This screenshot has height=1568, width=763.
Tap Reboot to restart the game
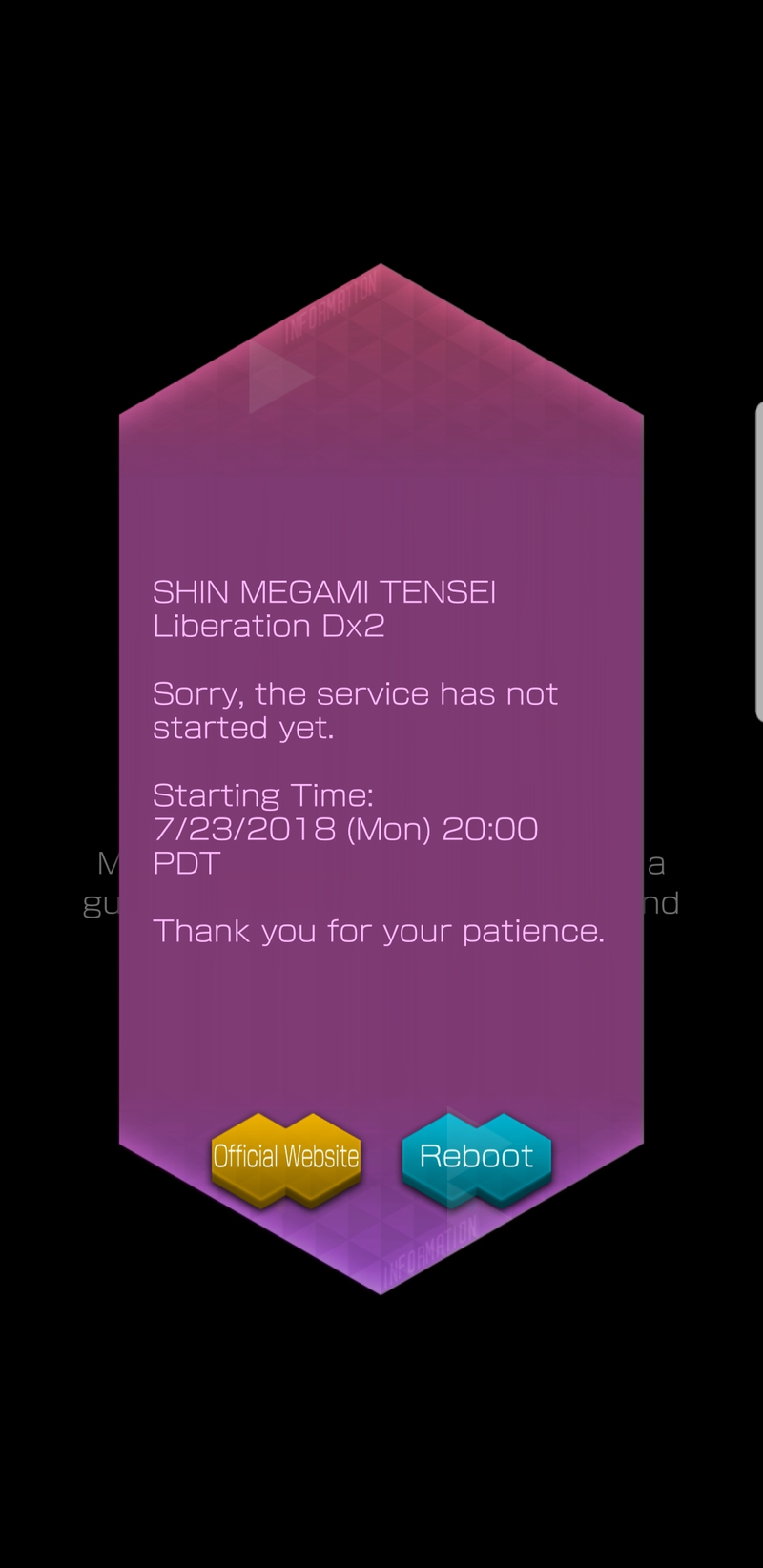pyautogui.click(x=476, y=1157)
